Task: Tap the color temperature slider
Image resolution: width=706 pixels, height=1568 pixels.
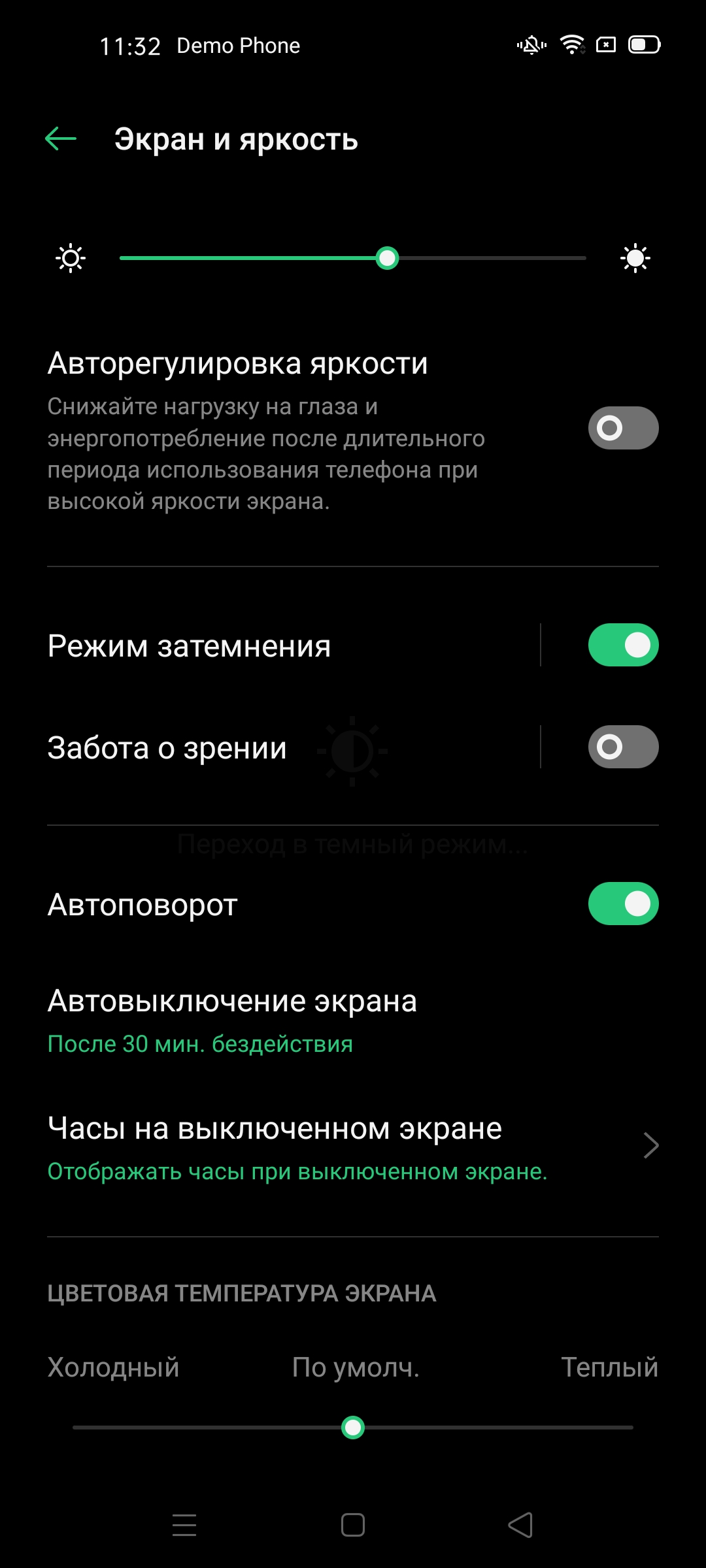Action: point(353,1428)
